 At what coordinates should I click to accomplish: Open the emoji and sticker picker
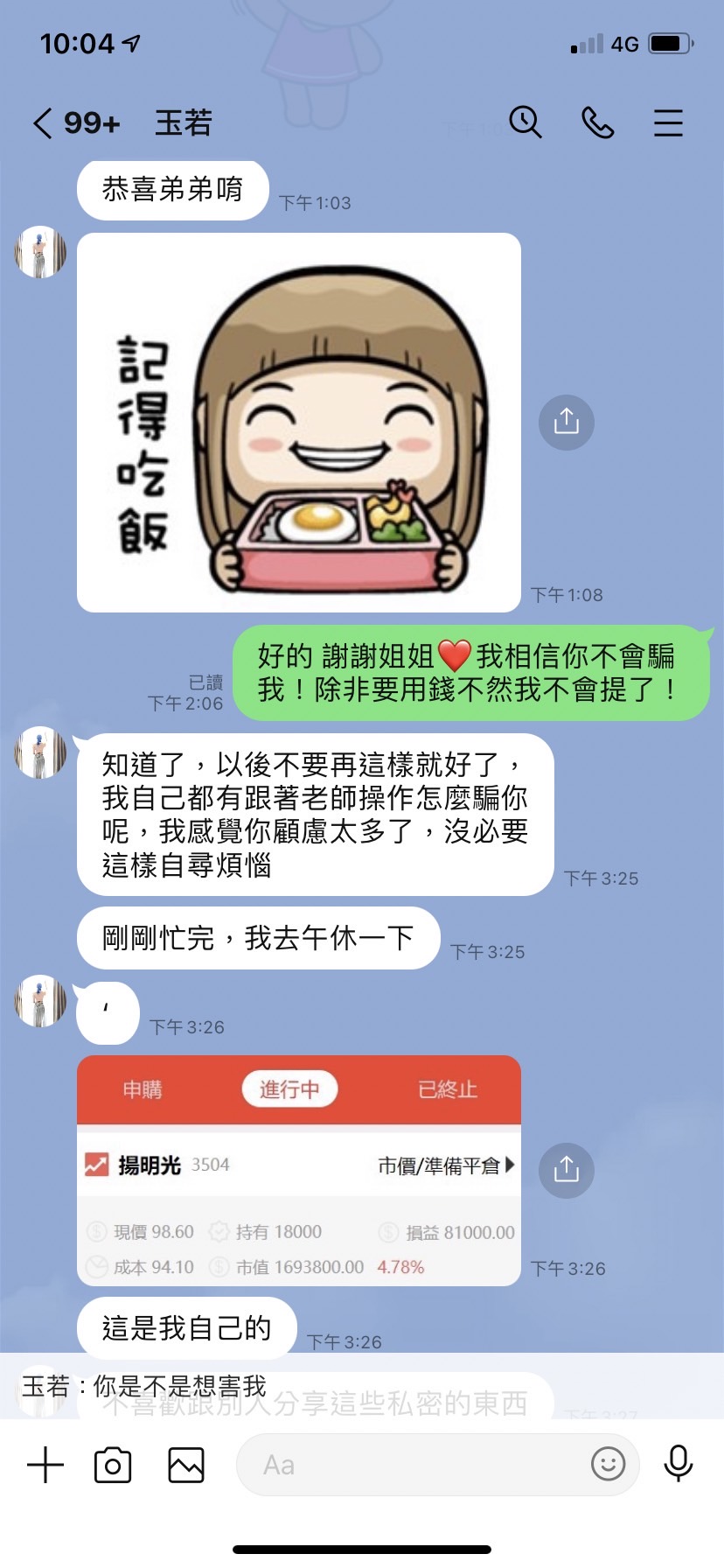coord(608,1463)
